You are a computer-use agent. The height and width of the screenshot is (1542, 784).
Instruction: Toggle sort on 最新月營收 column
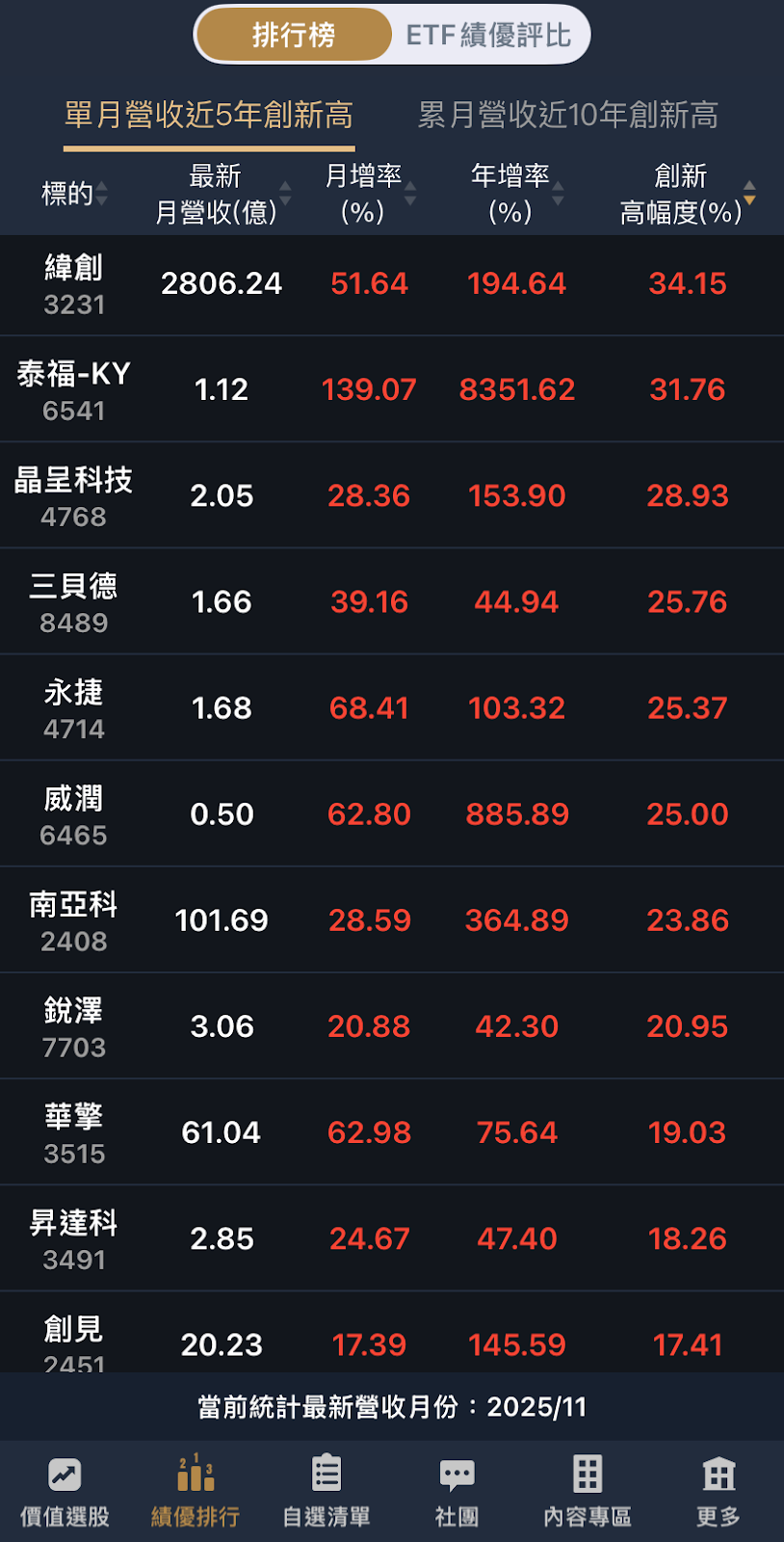click(x=285, y=195)
